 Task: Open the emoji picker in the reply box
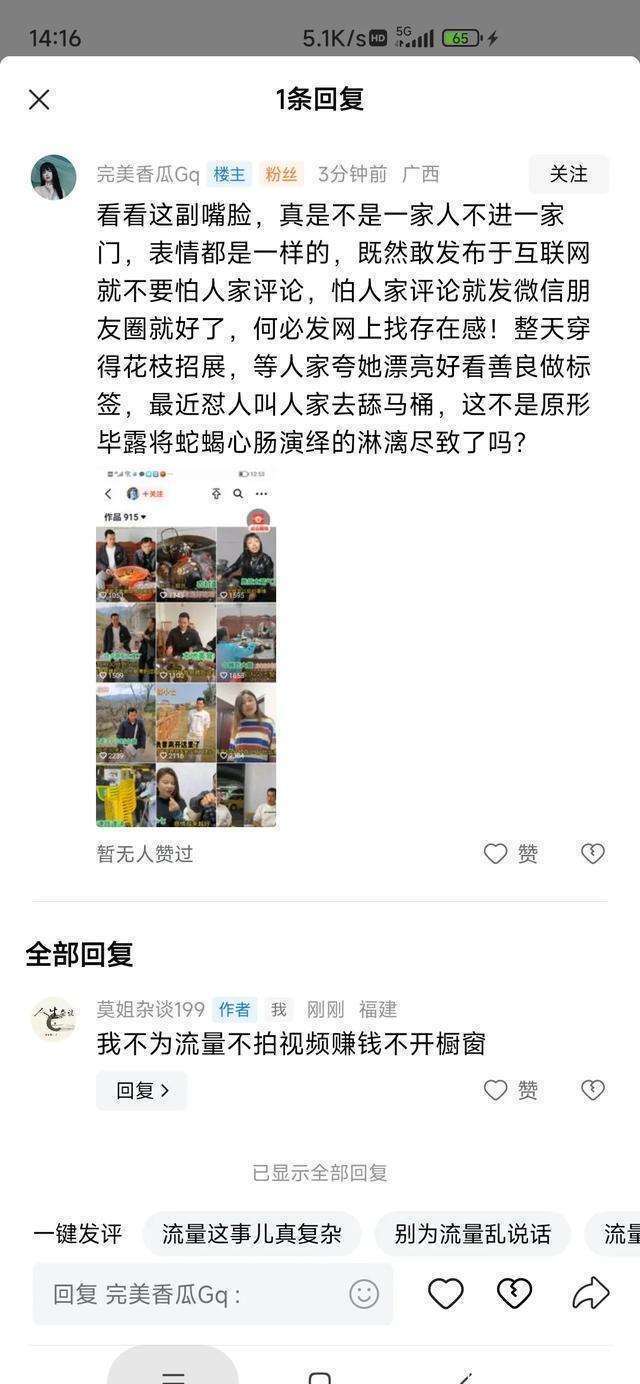(x=364, y=1294)
